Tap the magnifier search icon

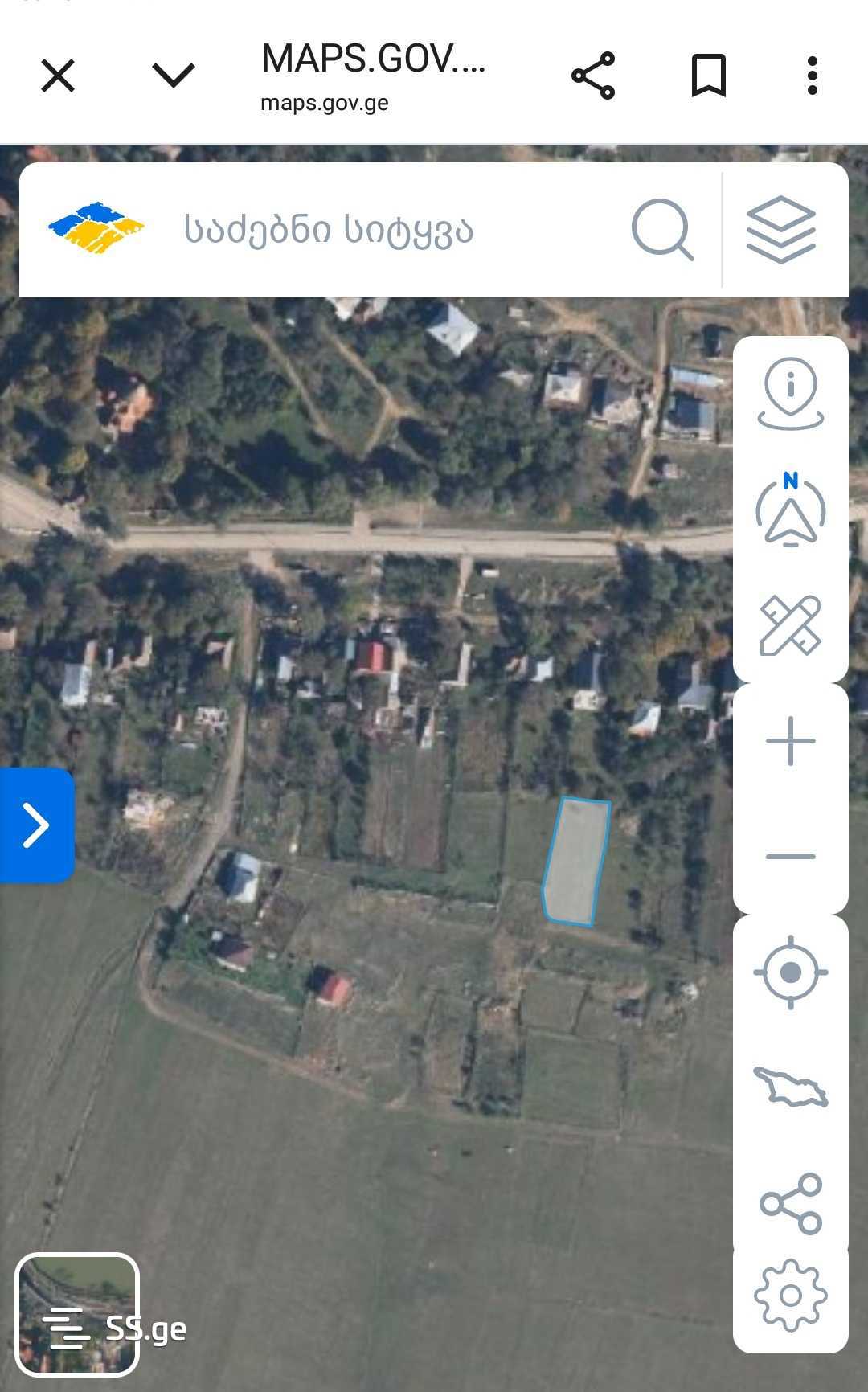point(662,230)
